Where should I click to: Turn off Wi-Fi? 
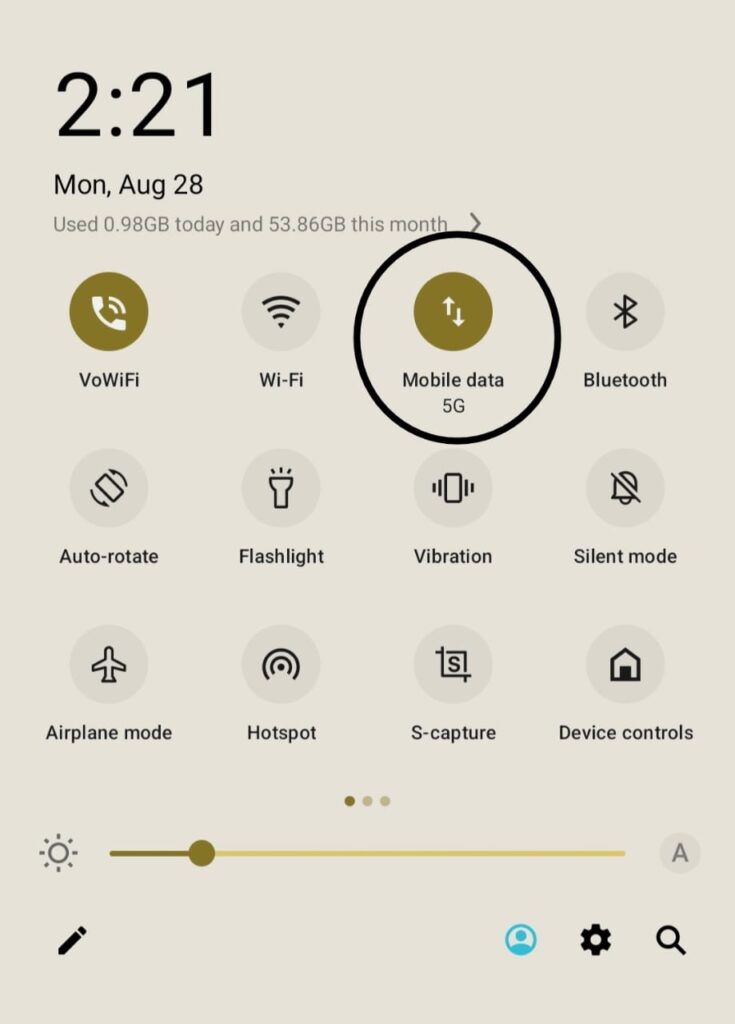click(x=281, y=311)
